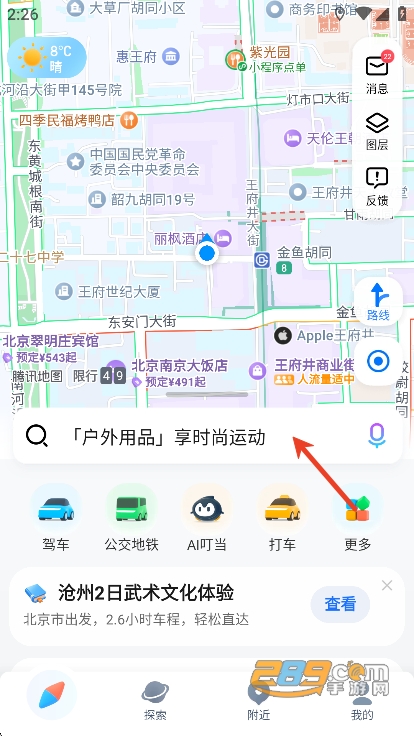Open the 图层 map layers panel
This screenshot has width=414, height=736.
[x=377, y=132]
